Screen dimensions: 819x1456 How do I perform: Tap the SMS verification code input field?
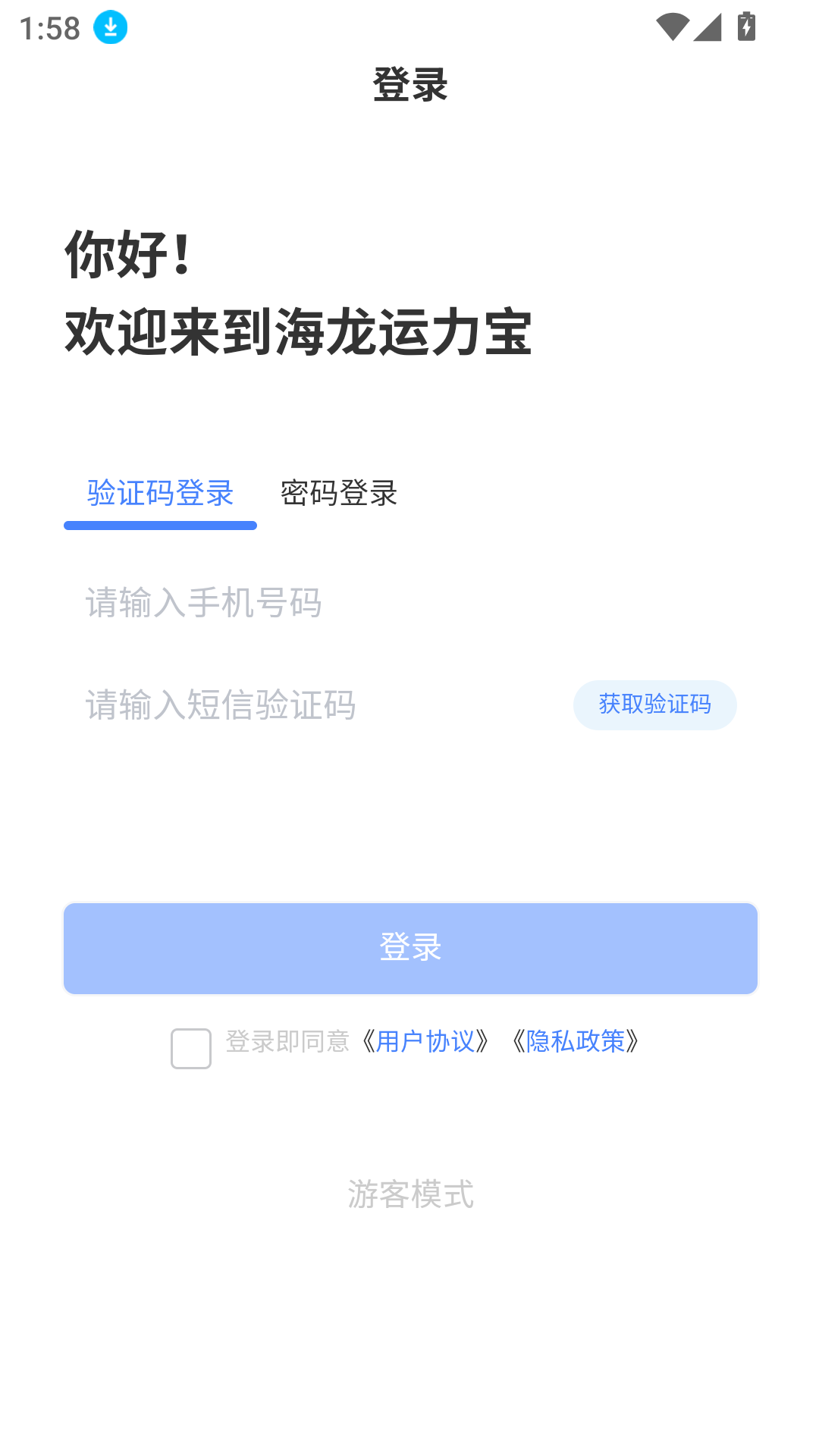(x=303, y=705)
